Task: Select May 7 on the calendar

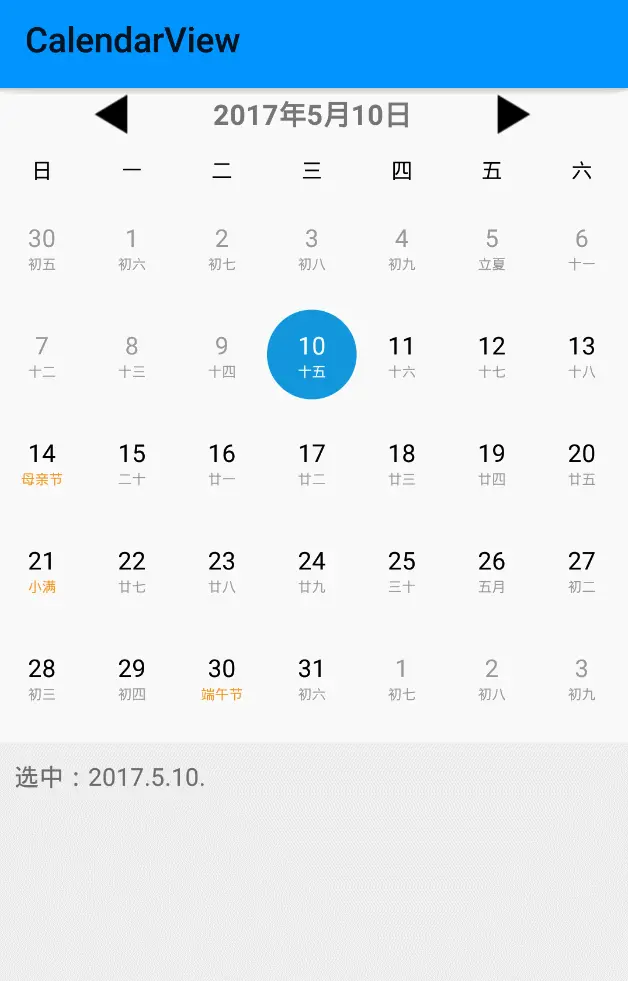Action: (x=42, y=355)
